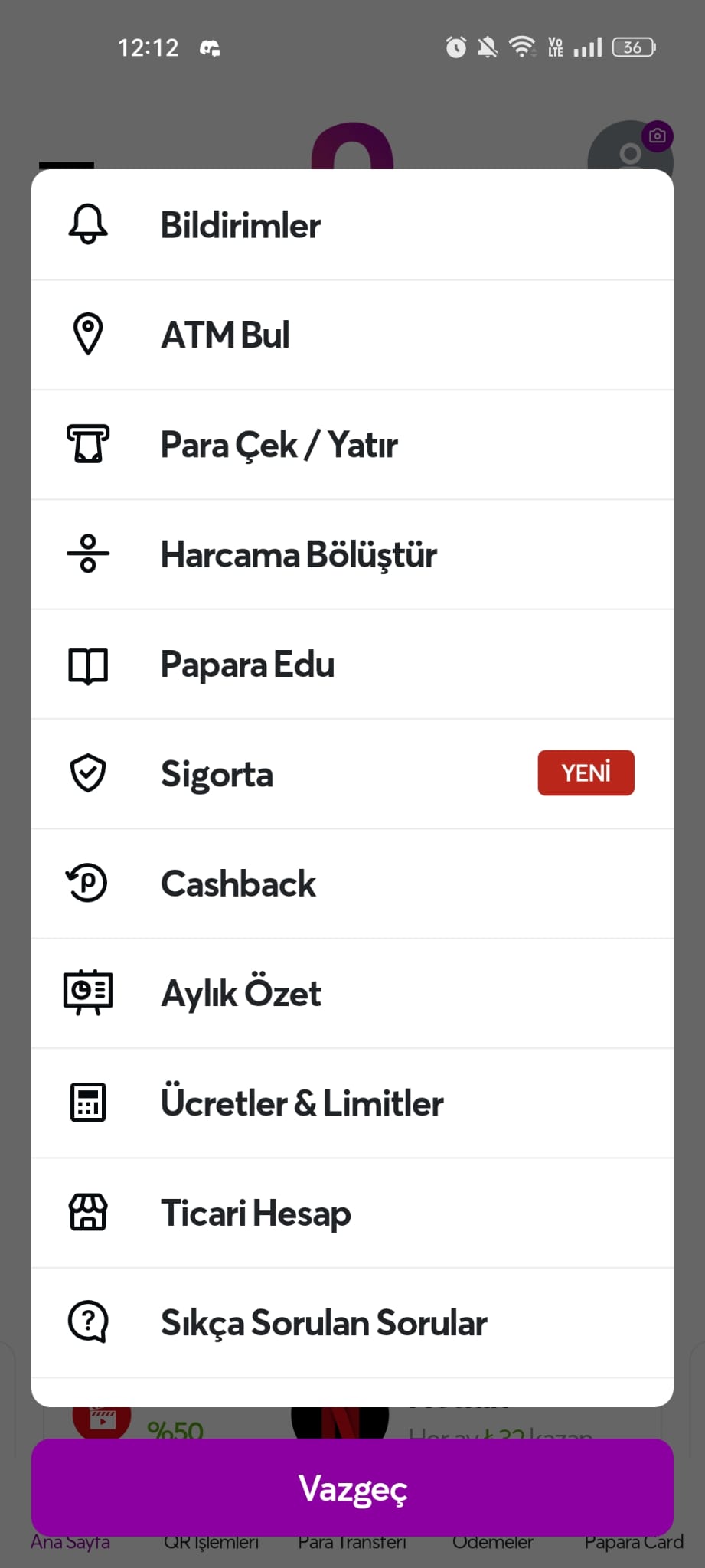Tap the QR İşlemleri navigation item

[x=211, y=1542]
